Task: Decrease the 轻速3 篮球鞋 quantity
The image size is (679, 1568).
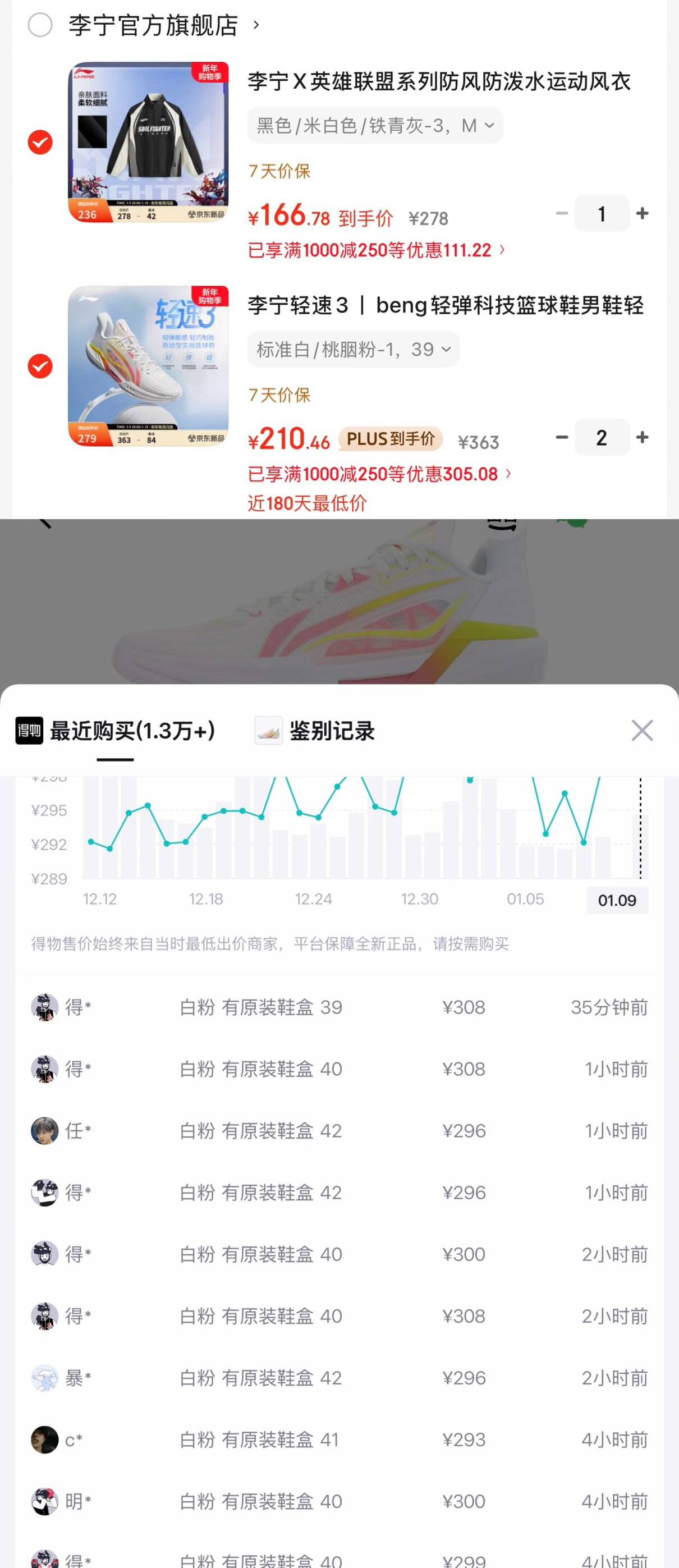Action: pos(562,438)
